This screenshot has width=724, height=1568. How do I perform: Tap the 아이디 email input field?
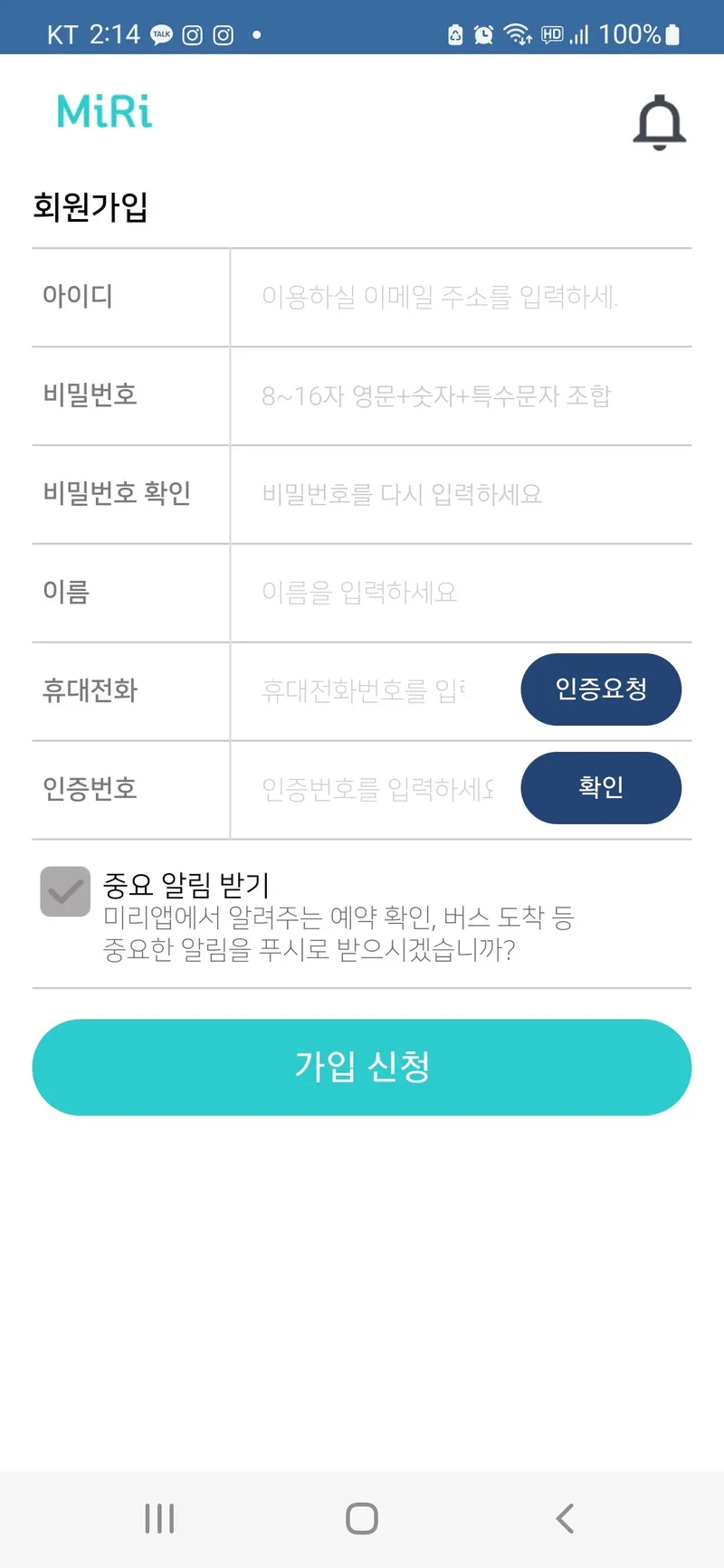461,297
